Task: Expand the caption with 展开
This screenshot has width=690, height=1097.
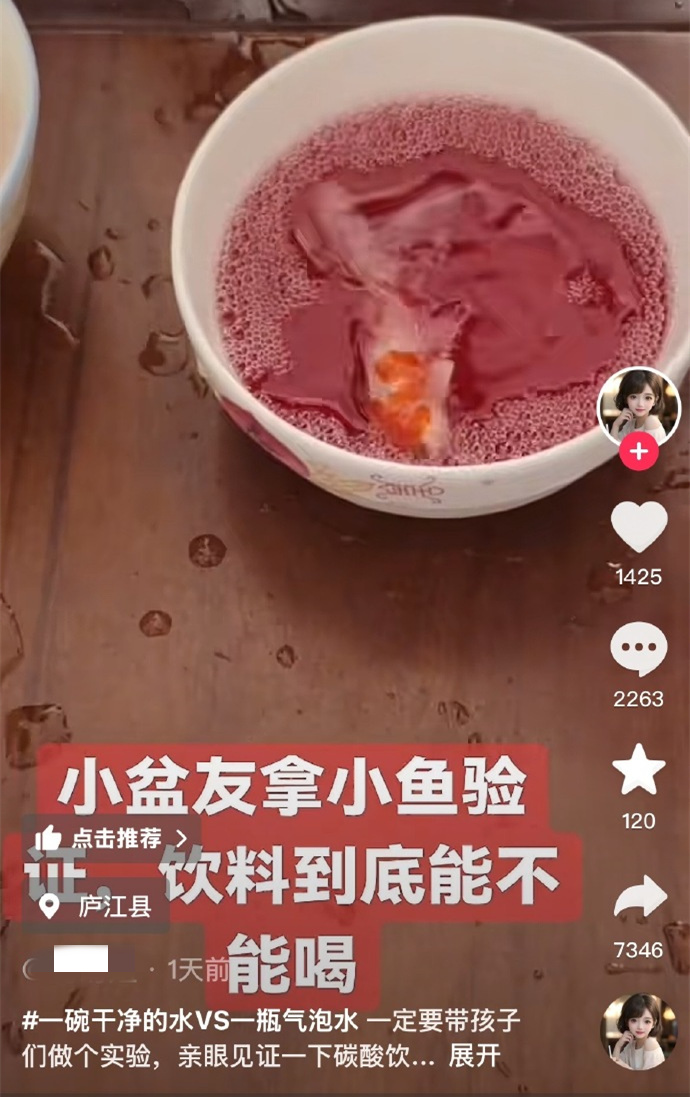Action: pyautogui.click(x=474, y=1055)
